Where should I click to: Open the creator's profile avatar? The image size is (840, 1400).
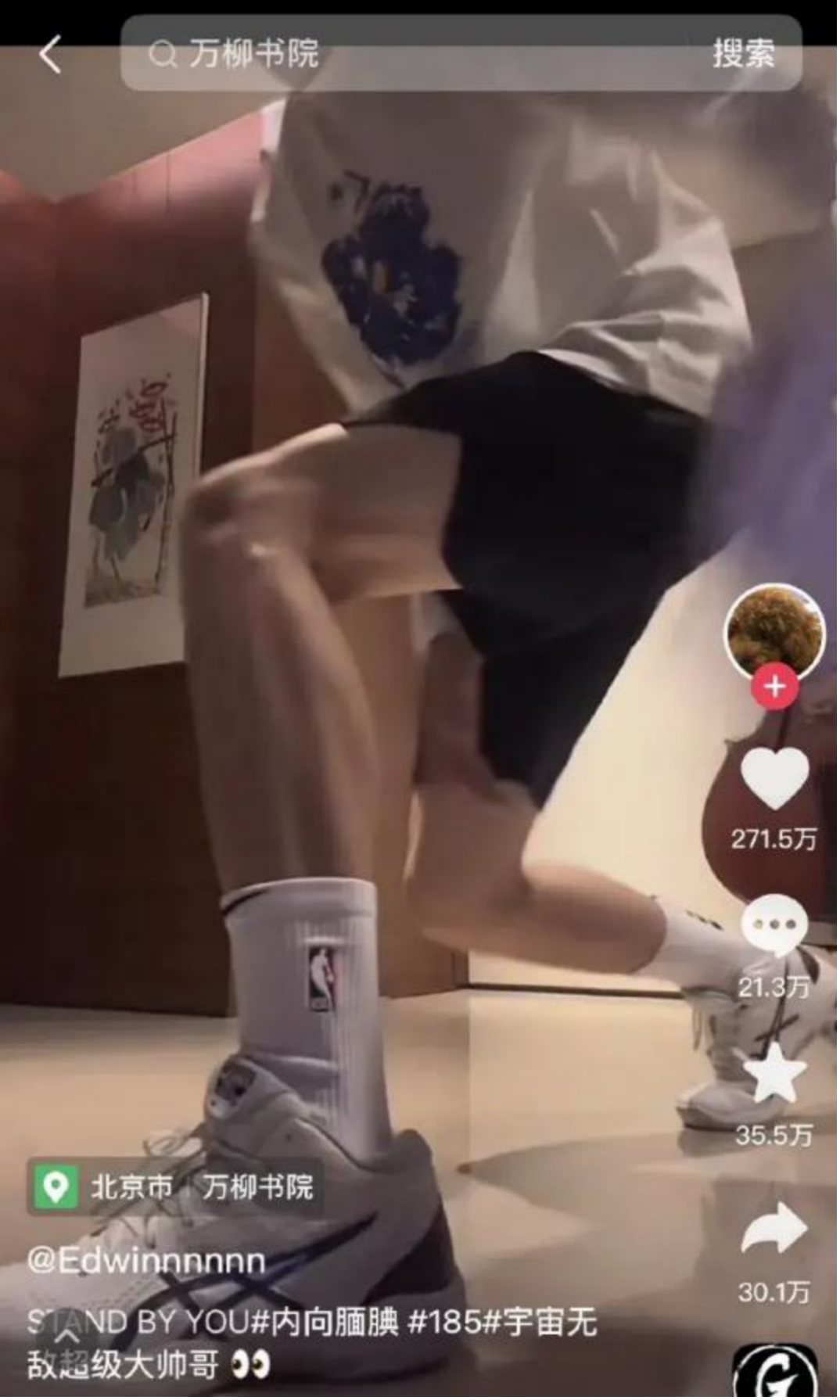point(774,630)
